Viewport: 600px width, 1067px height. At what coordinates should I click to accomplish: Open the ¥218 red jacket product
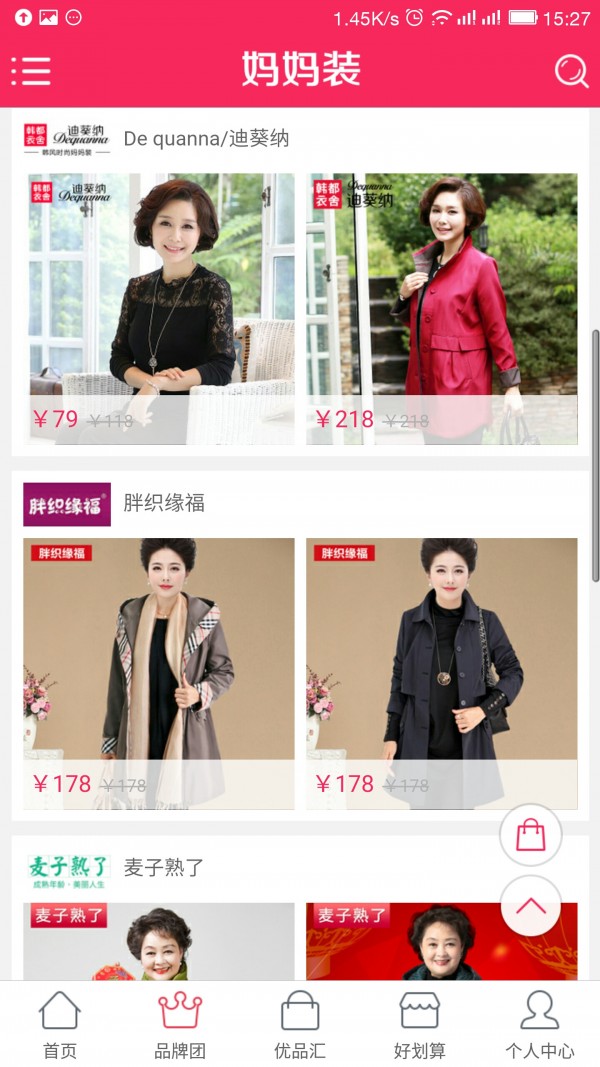(441, 308)
